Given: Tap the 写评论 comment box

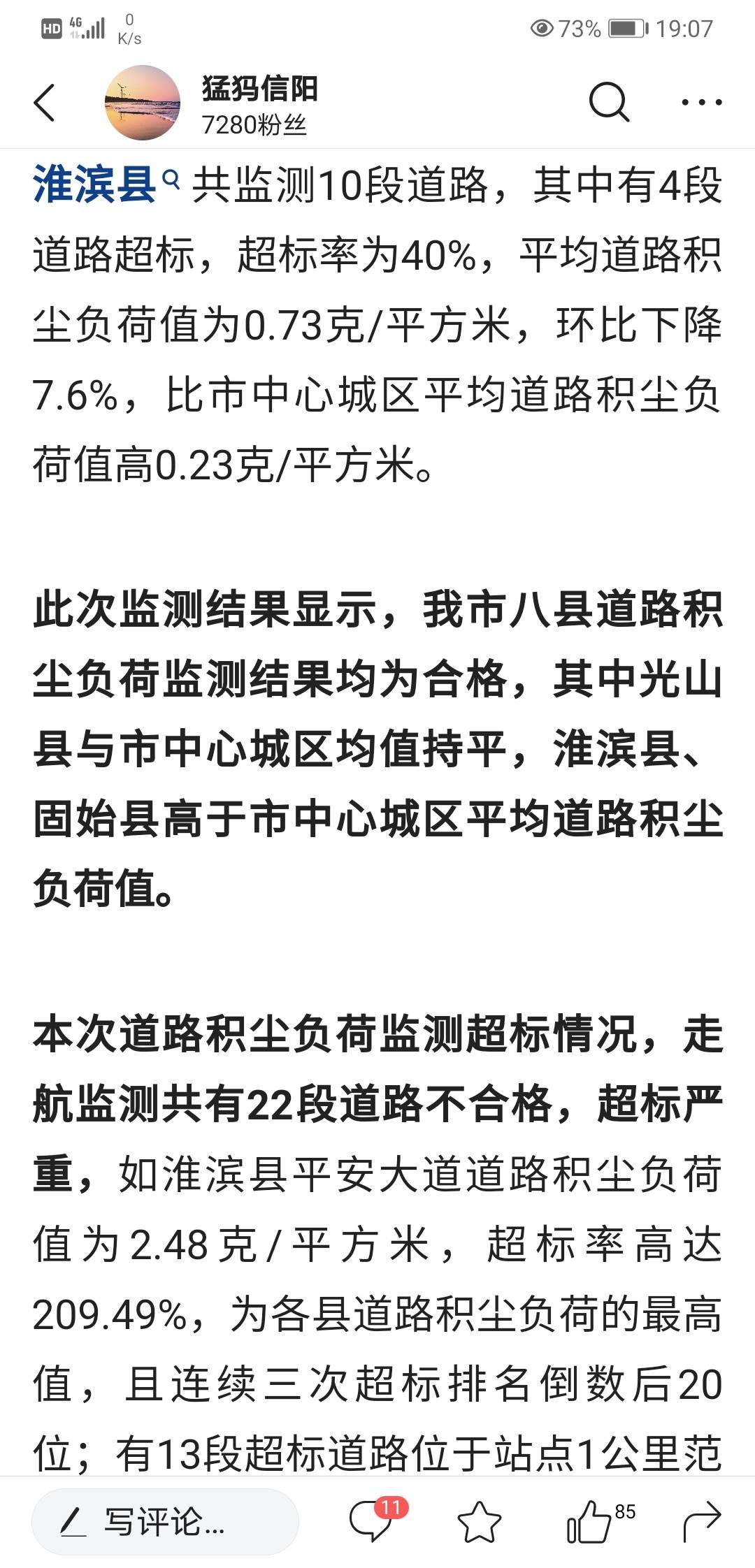Looking at the screenshot, I should tap(165, 1522).
